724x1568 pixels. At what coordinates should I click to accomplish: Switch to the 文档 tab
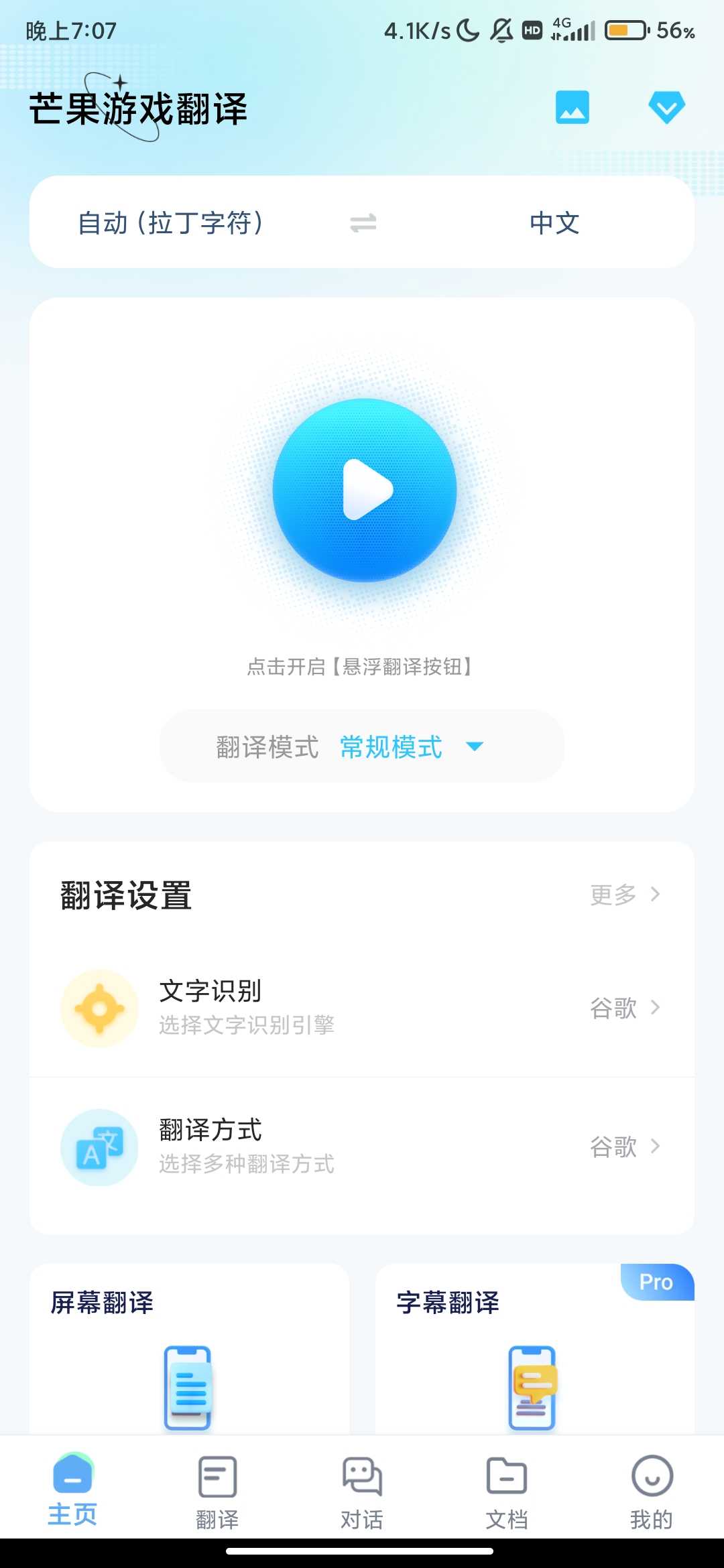[507, 1488]
